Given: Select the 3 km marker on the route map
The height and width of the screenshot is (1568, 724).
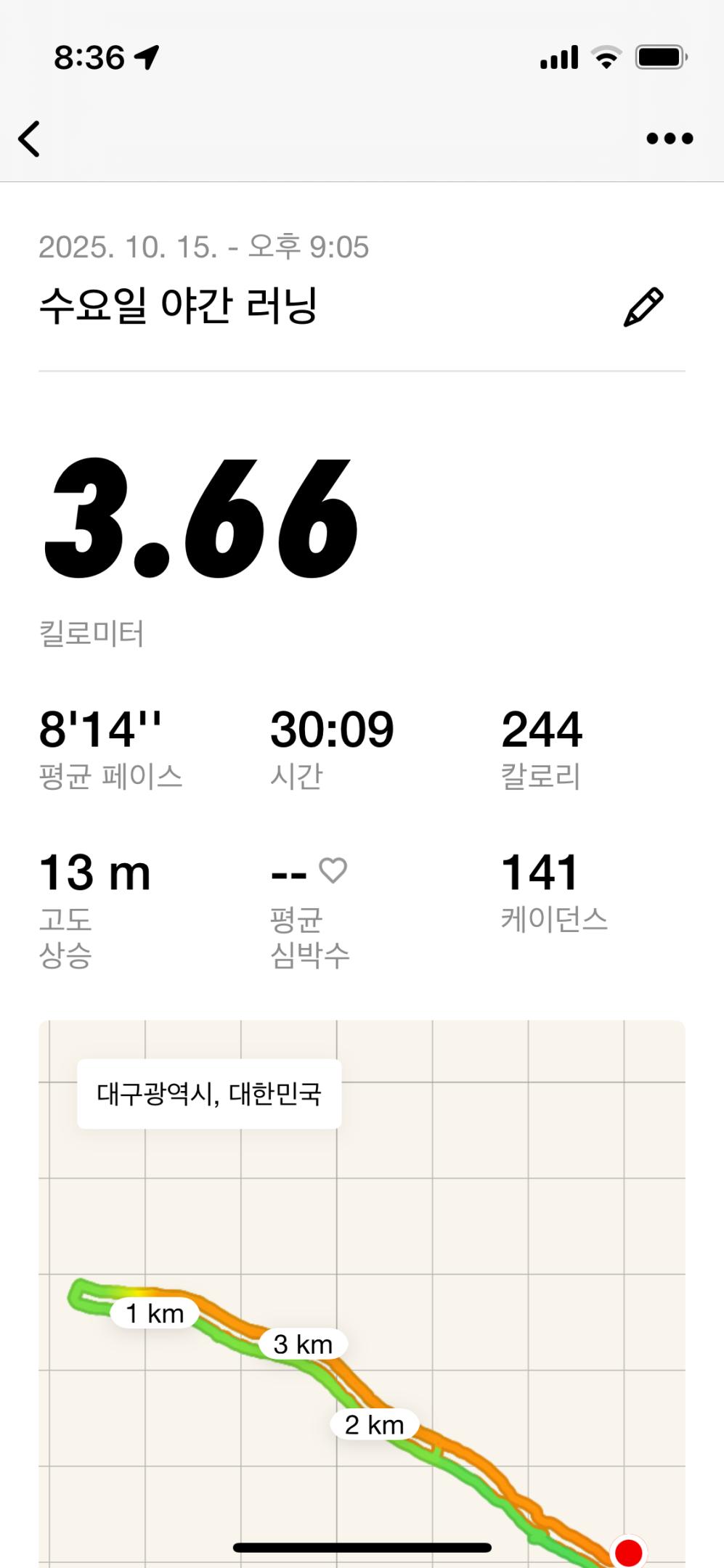Looking at the screenshot, I should point(301,1344).
